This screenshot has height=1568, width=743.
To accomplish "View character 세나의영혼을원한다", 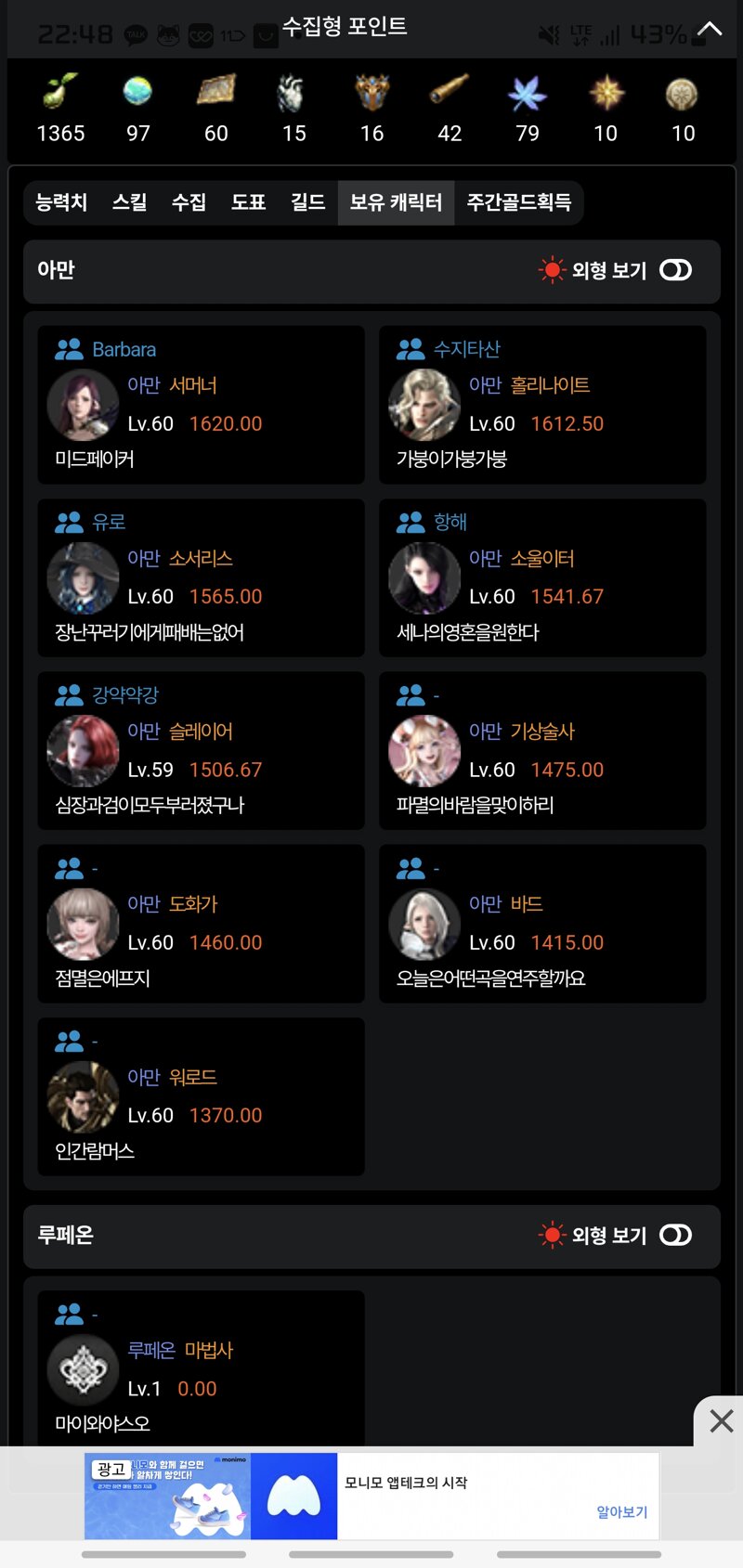I will pos(542,577).
